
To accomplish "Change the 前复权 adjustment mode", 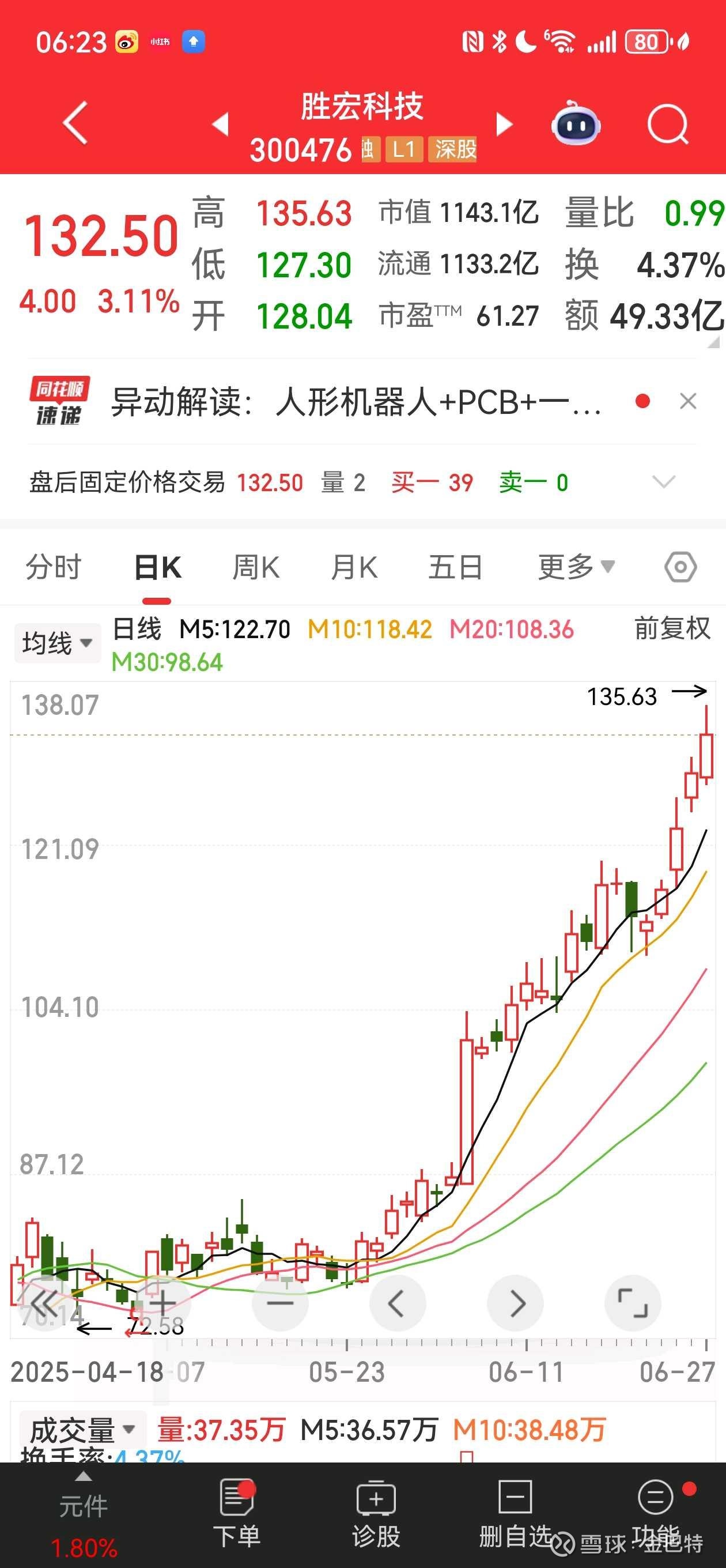I will pyautogui.click(x=672, y=628).
